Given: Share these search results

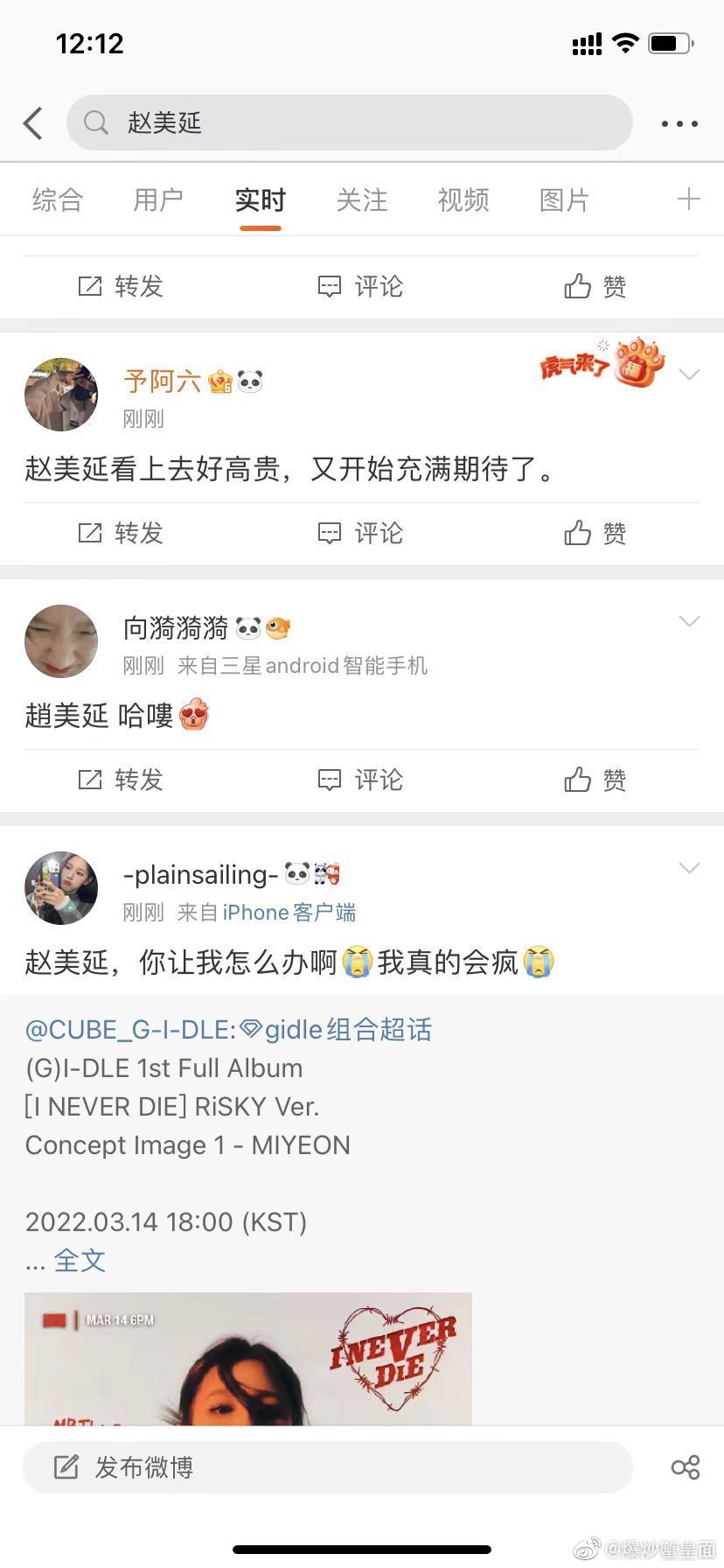Looking at the screenshot, I should pyautogui.click(x=685, y=1467).
